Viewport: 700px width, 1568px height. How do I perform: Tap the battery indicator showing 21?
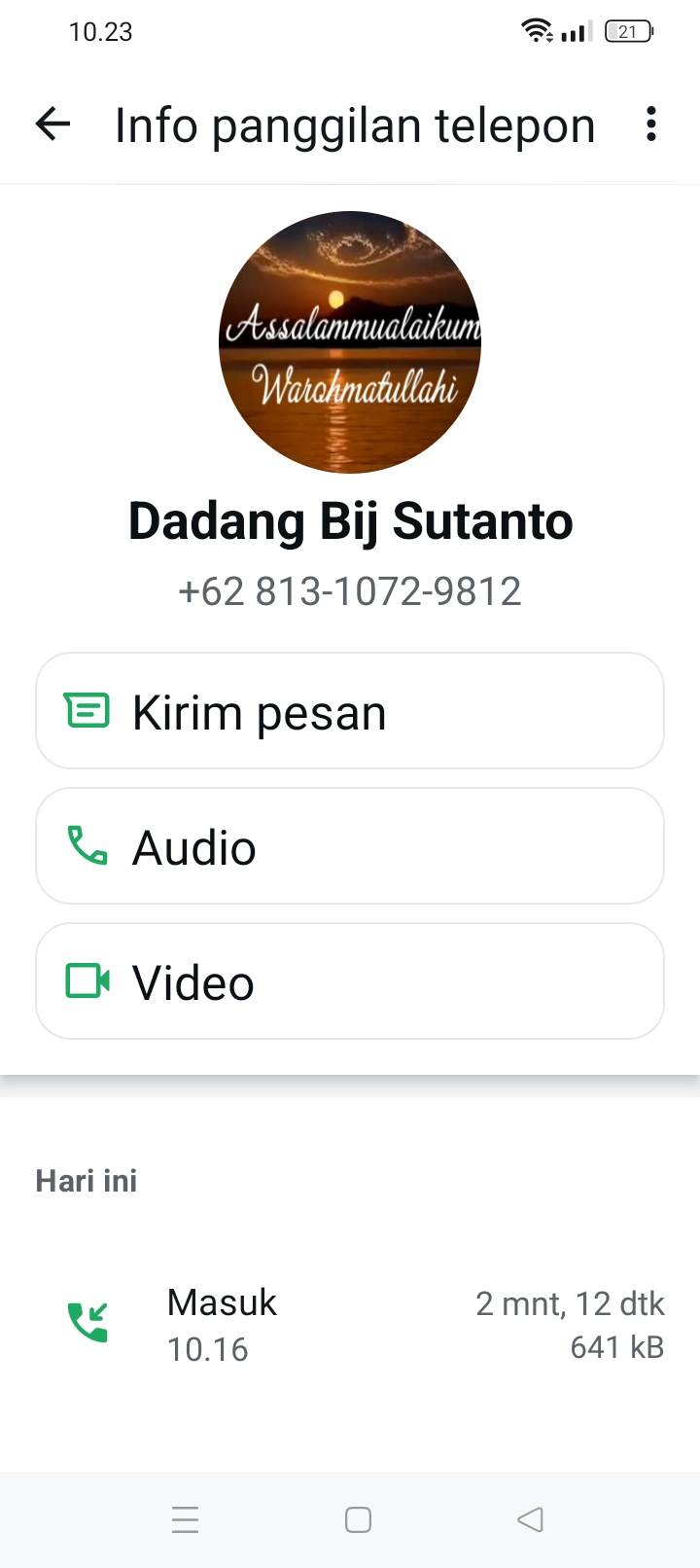627,30
